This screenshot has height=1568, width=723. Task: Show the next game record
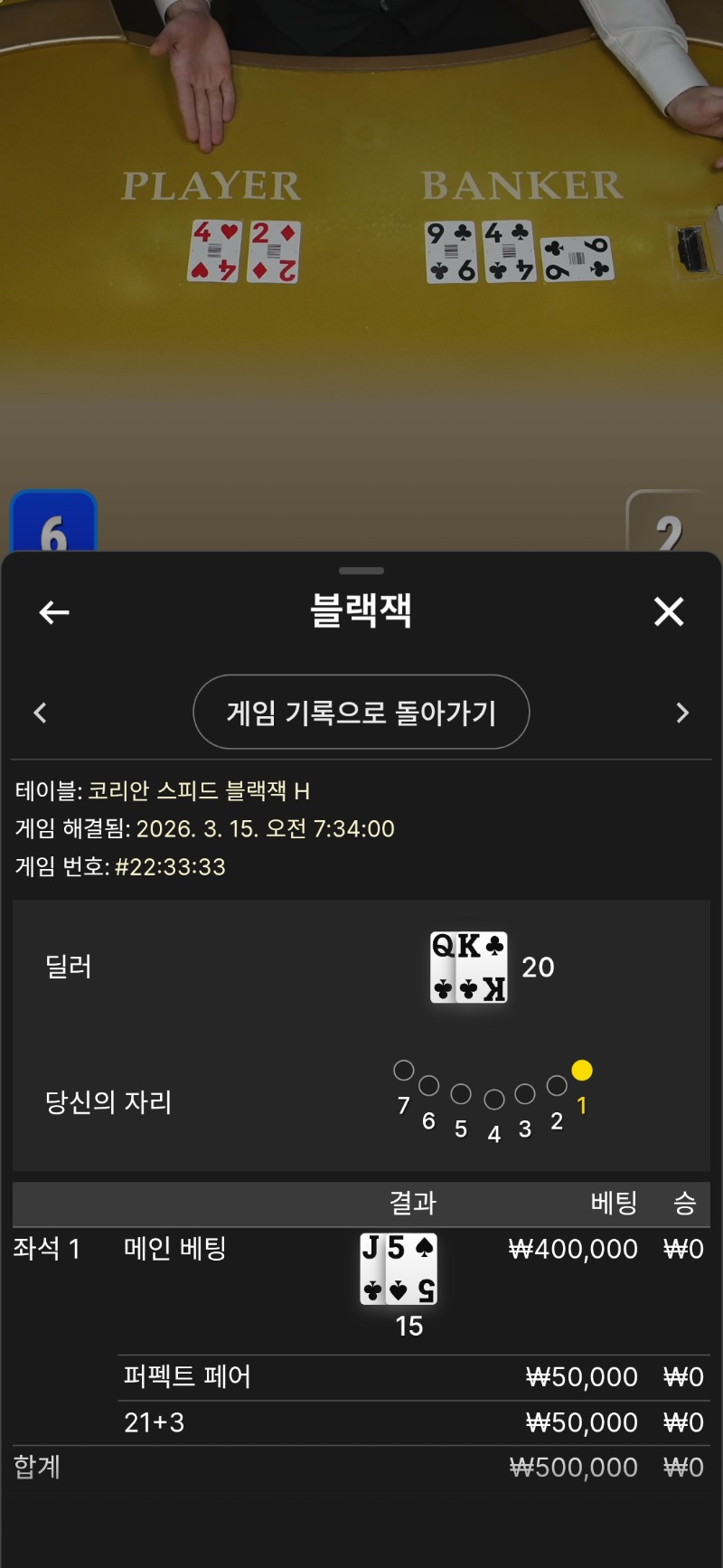682,713
